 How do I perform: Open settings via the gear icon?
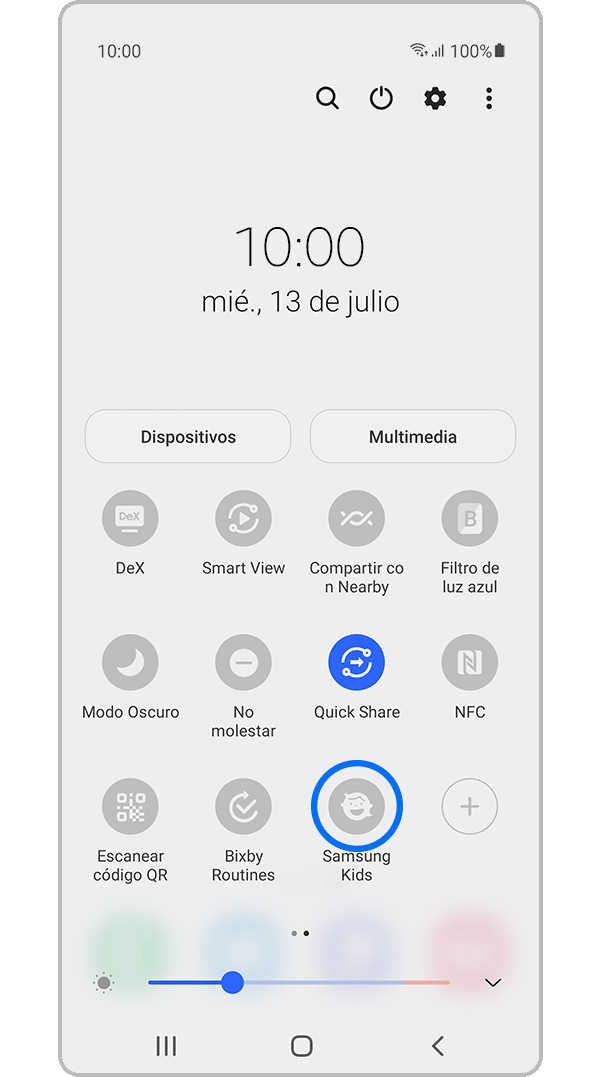click(435, 98)
